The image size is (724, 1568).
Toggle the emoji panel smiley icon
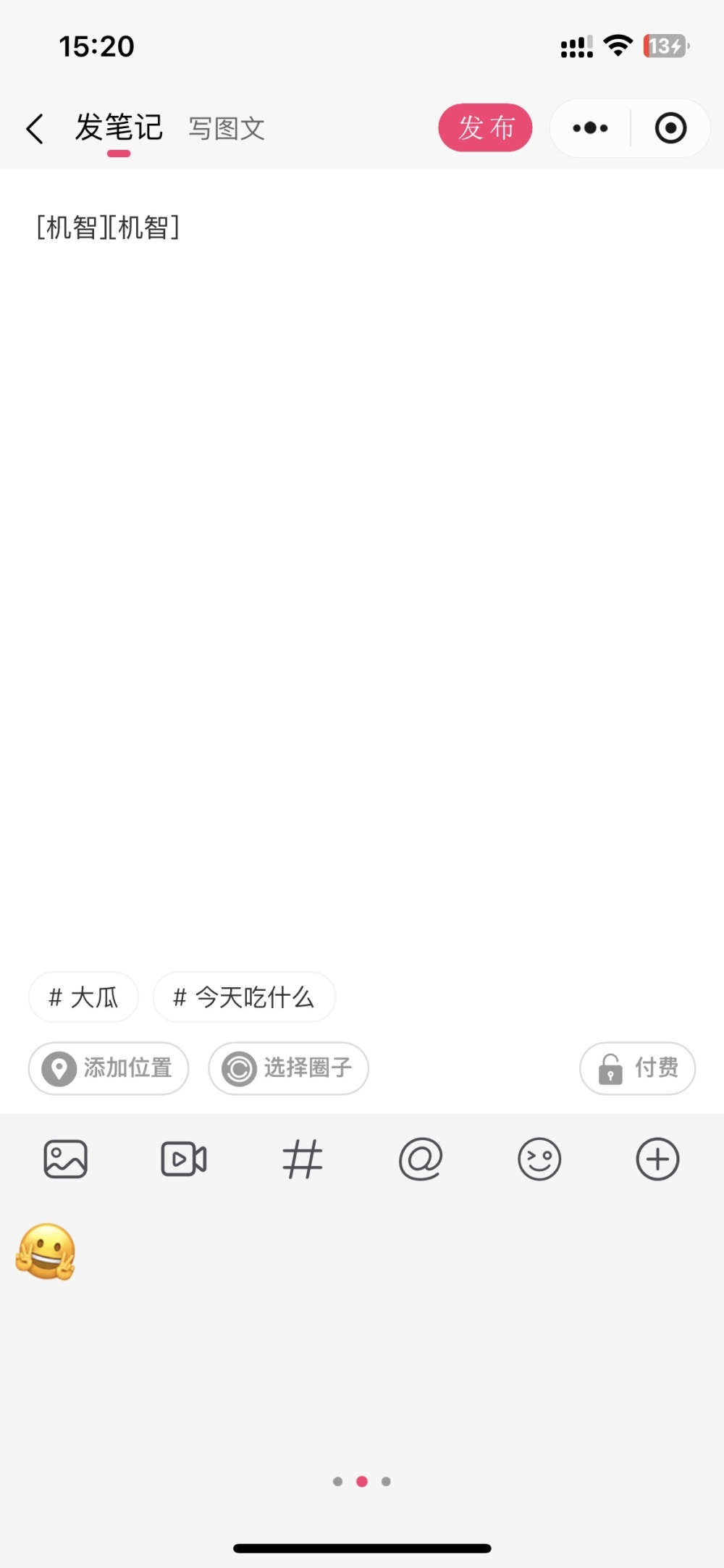[x=539, y=1159]
